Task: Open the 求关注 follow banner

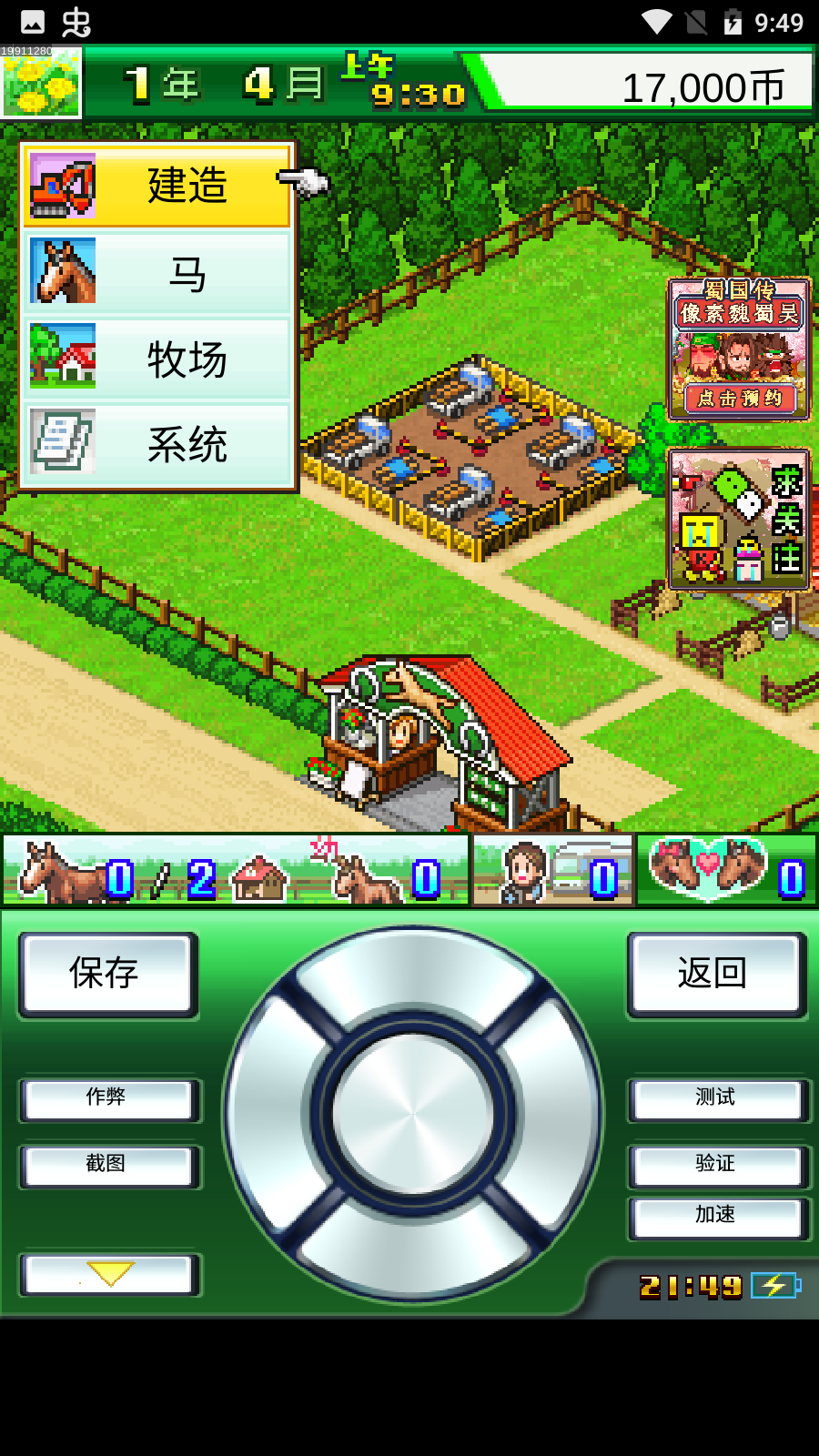Action: (x=739, y=520)
